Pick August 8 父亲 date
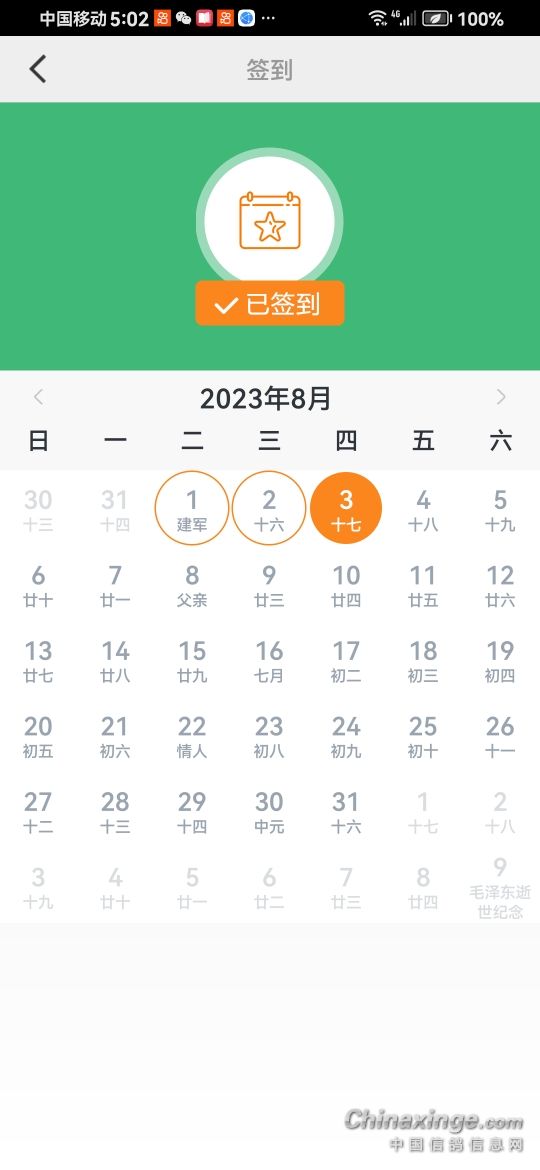 192,586
